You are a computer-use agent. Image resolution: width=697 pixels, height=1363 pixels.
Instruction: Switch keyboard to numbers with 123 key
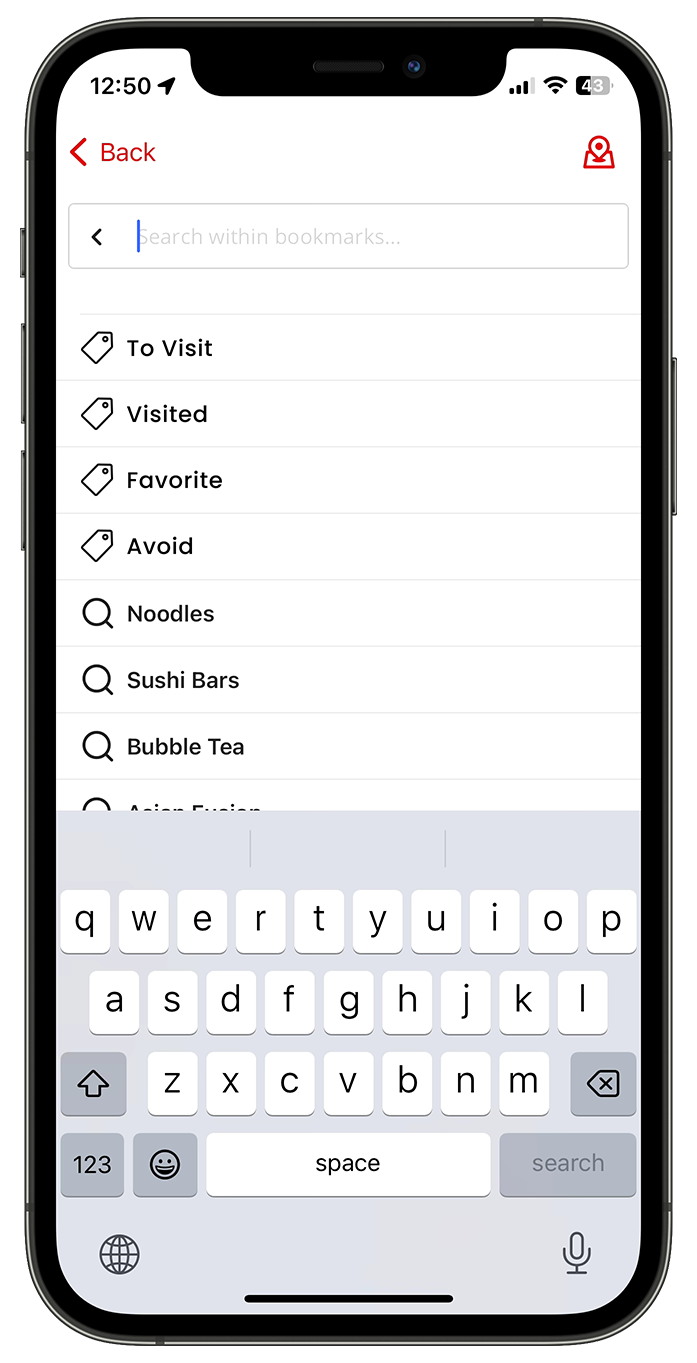pos(92,1164)
